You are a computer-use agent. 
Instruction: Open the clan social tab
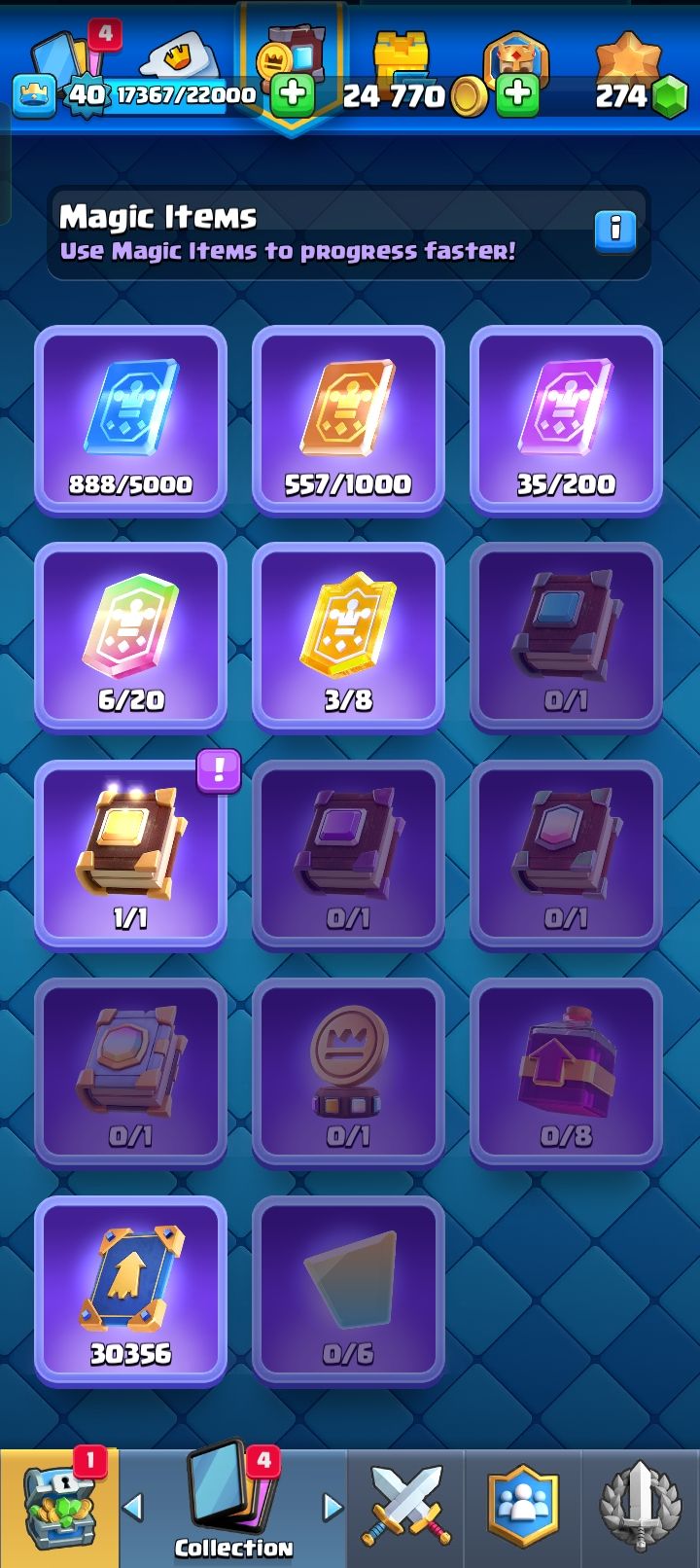(524, 1508)
